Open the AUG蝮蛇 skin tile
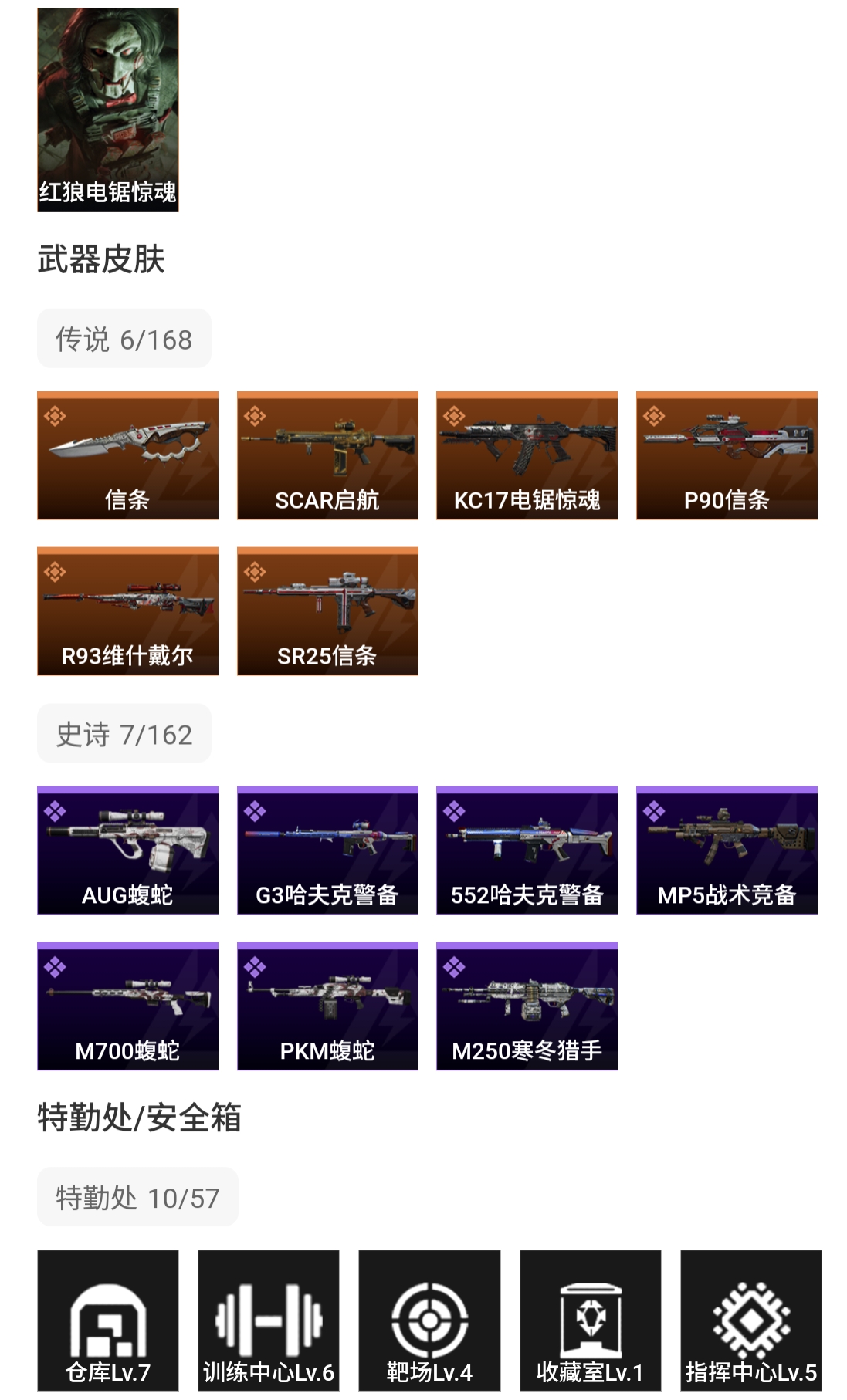Screen dimensions: 847x1400 pos(127,850)
